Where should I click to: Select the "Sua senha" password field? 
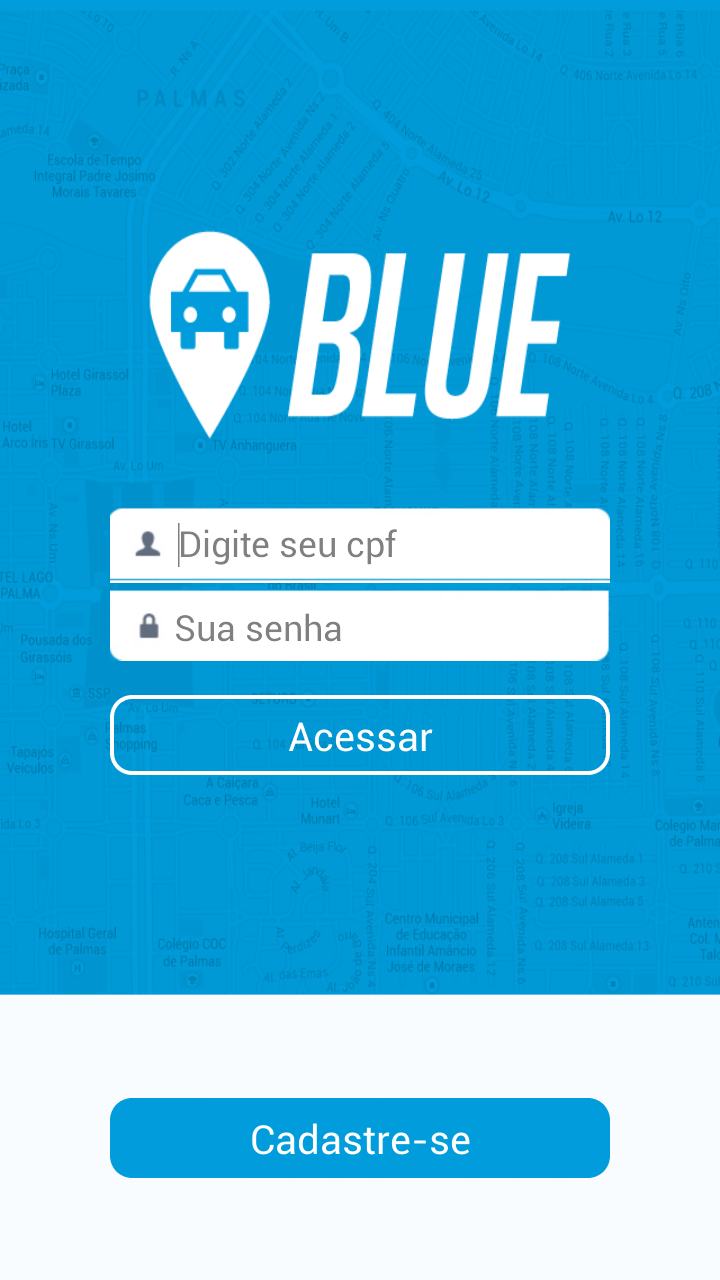pos(380,628)
